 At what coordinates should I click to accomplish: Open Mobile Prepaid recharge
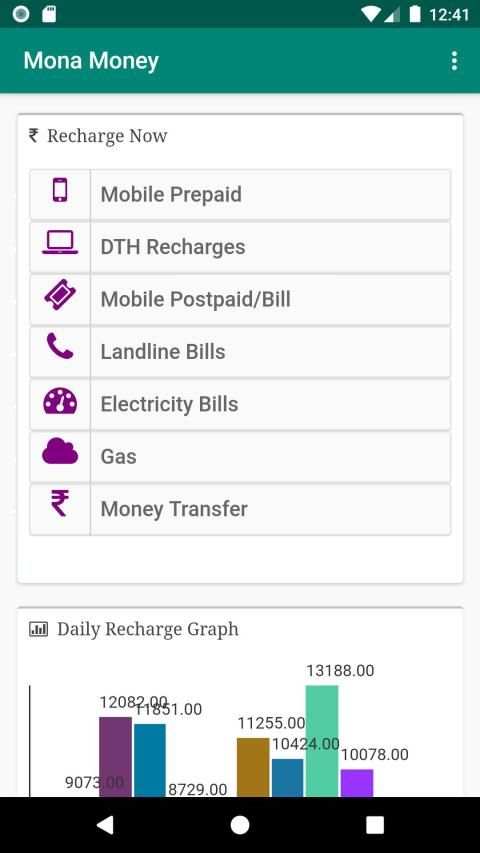click(240, 194)
